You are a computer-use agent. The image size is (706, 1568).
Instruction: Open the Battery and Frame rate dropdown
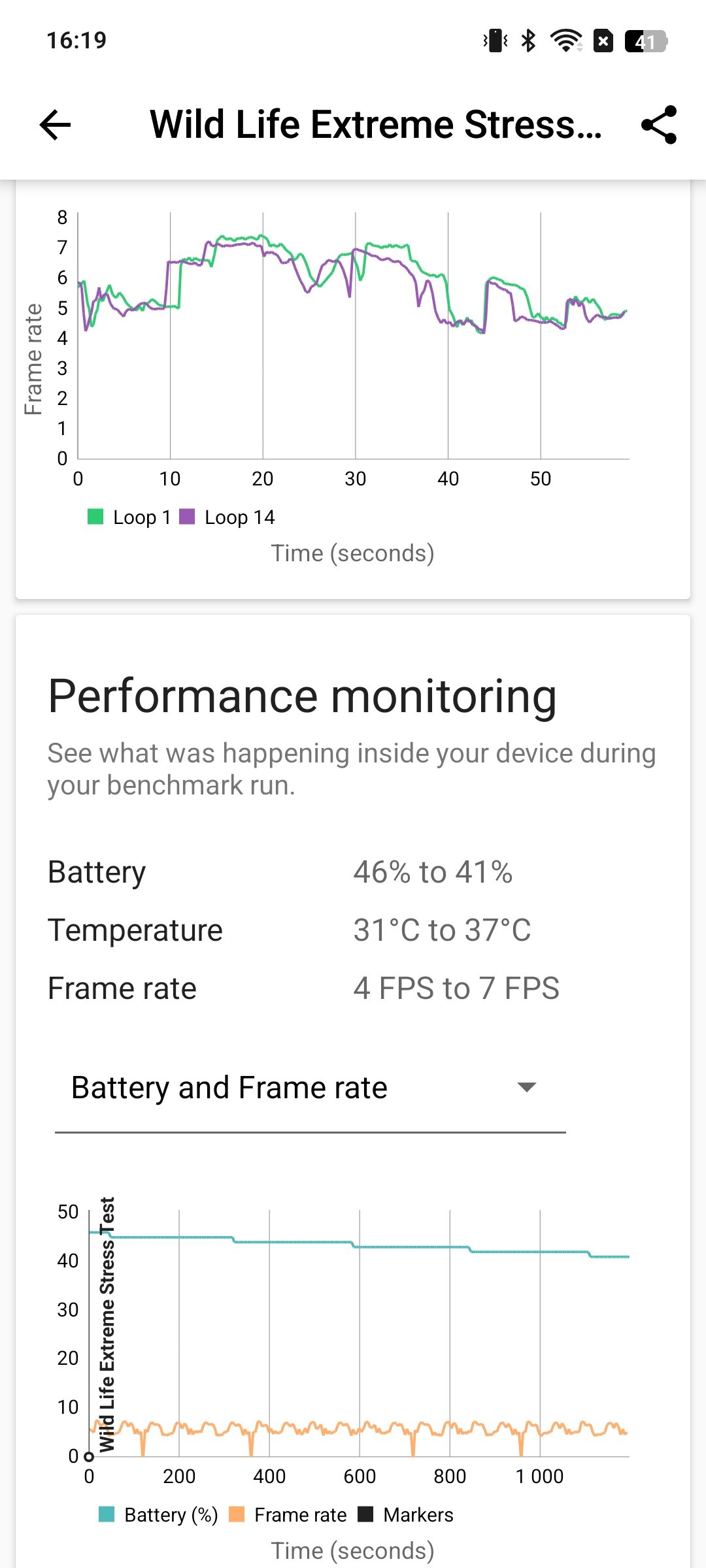311,1088
